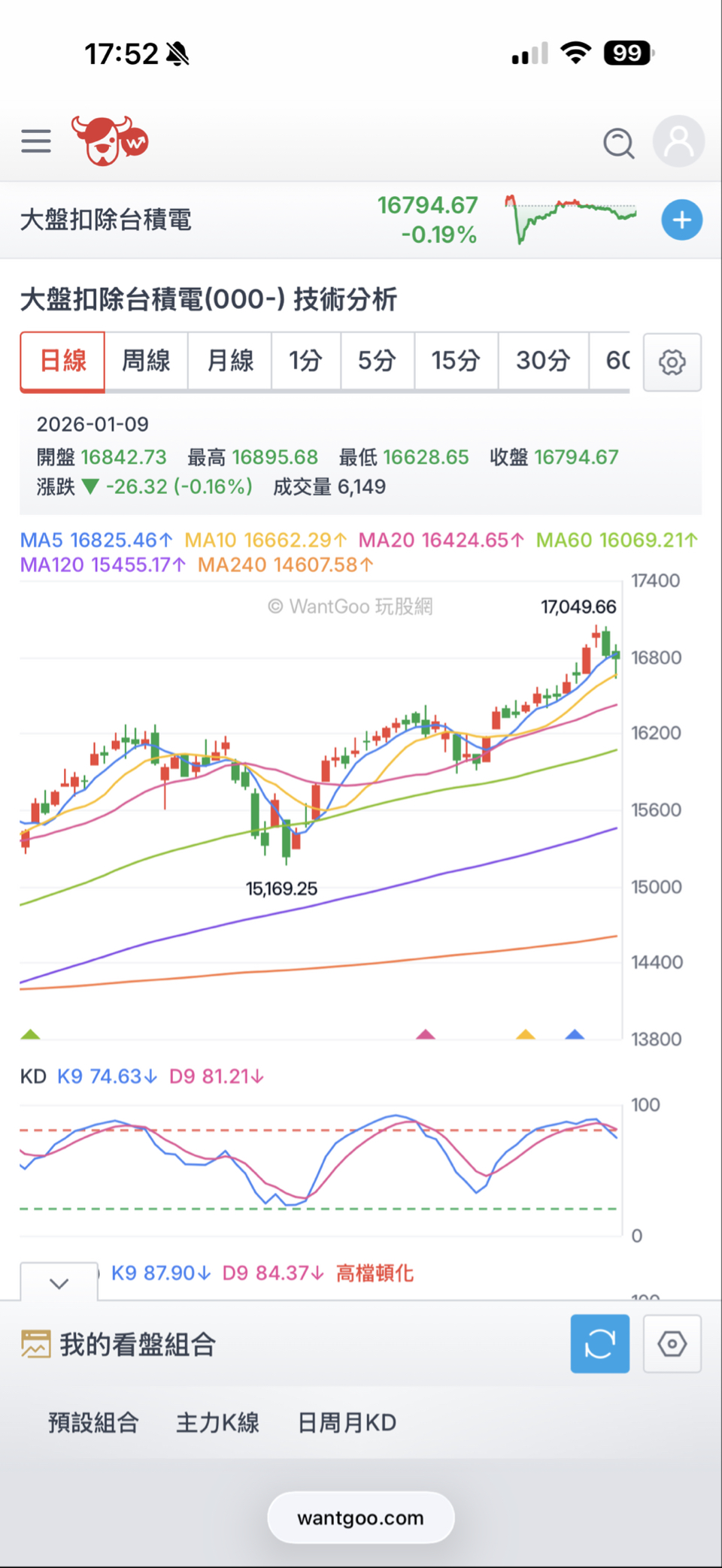722x1568 pixels.
Task: Open the search magnifier icon
Action: tap(618, 143)
